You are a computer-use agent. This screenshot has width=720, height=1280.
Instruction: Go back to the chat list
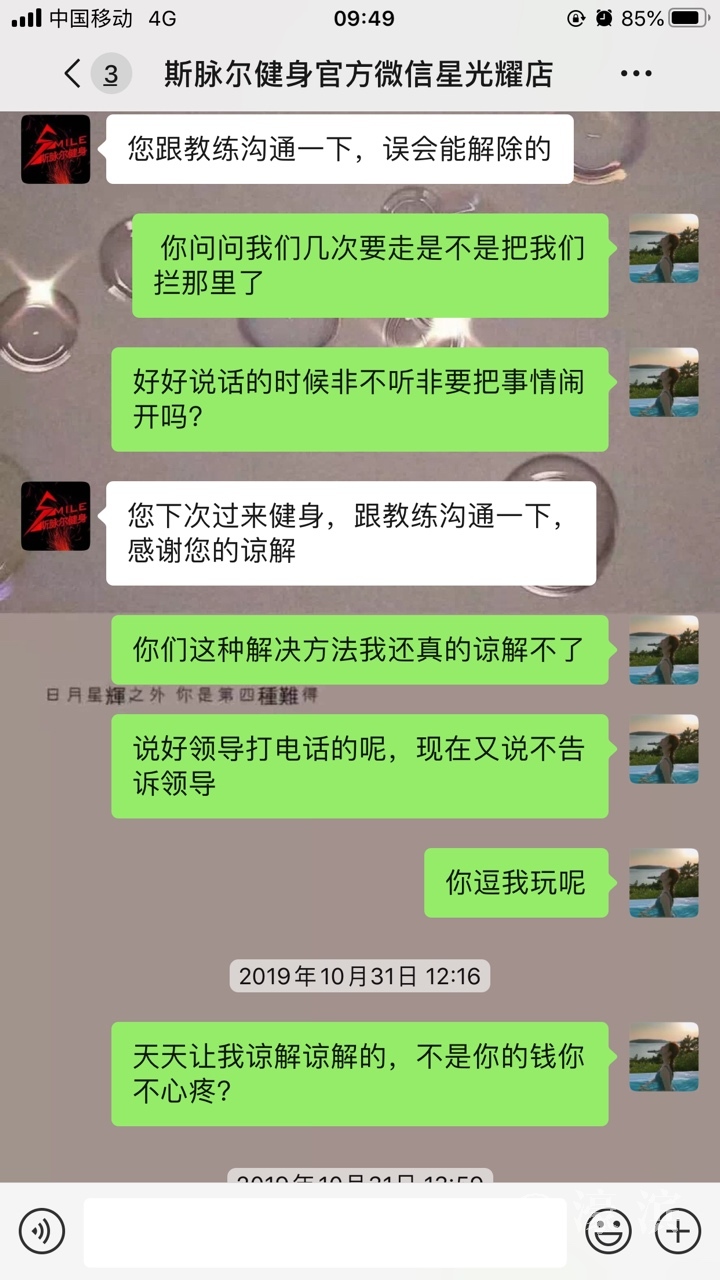tap(73, 74)
